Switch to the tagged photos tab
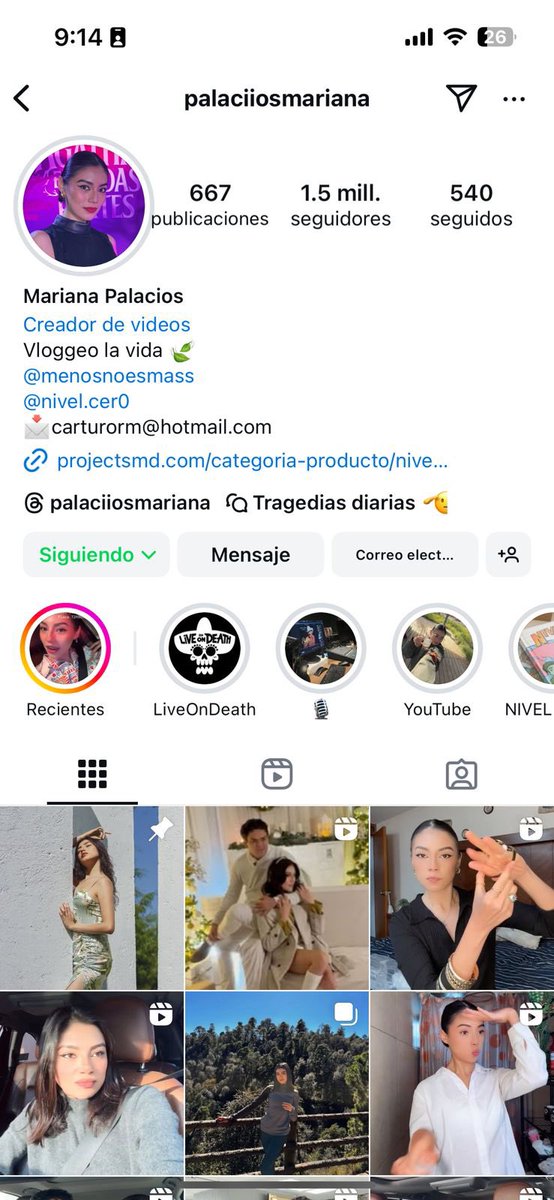Screen dimensions: 554x1200 [x=461, y=774]
